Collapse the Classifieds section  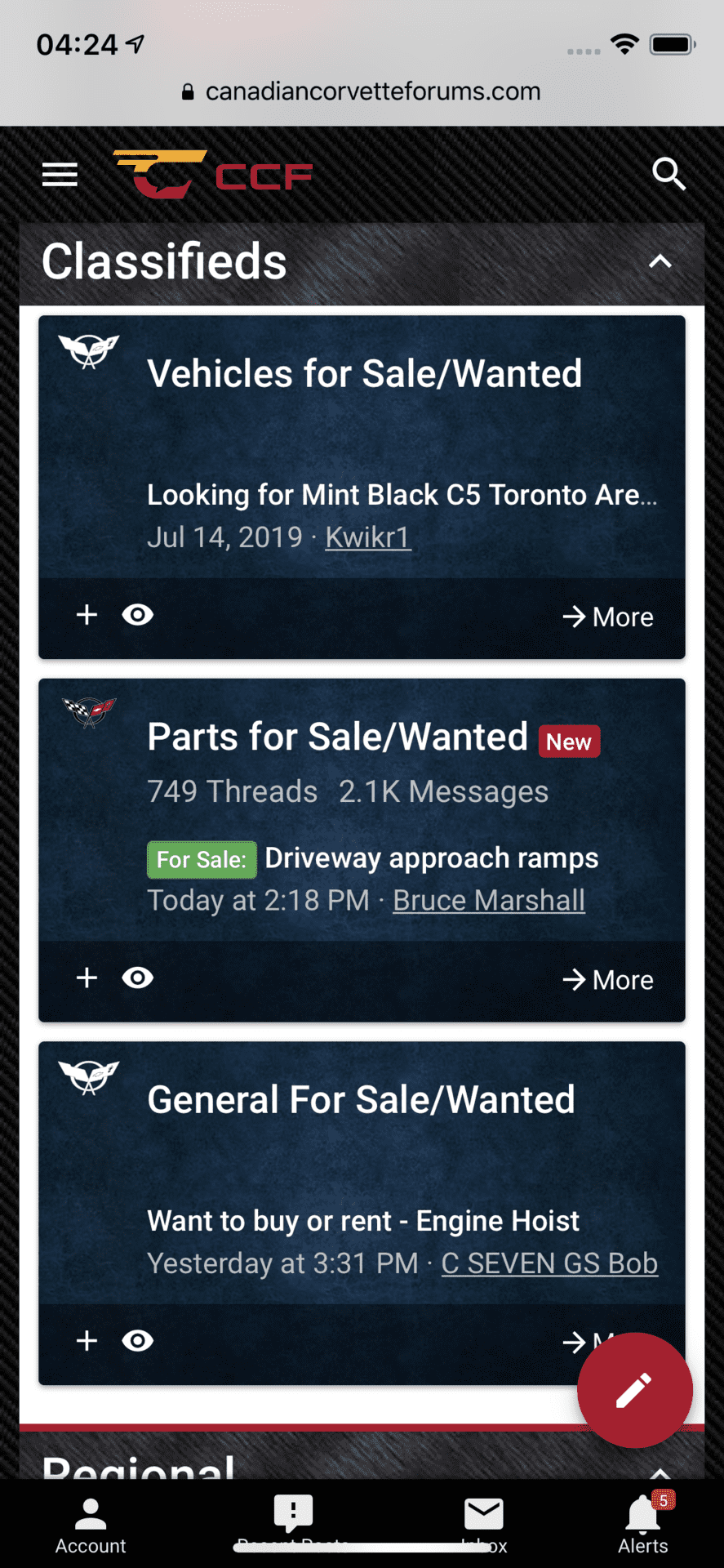coord(660,261)
